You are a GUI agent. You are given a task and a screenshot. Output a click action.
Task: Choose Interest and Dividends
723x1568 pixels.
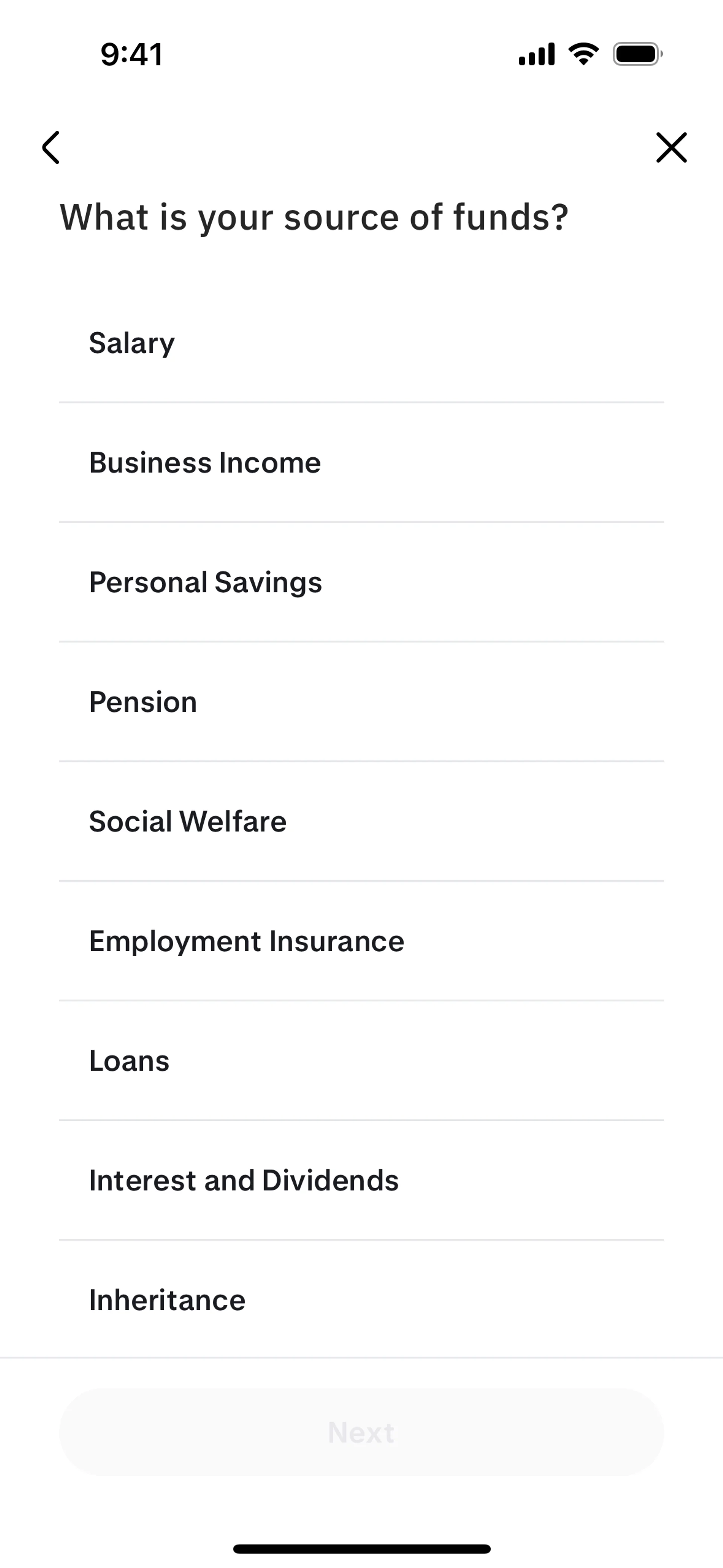click(x=243, y=1180)
